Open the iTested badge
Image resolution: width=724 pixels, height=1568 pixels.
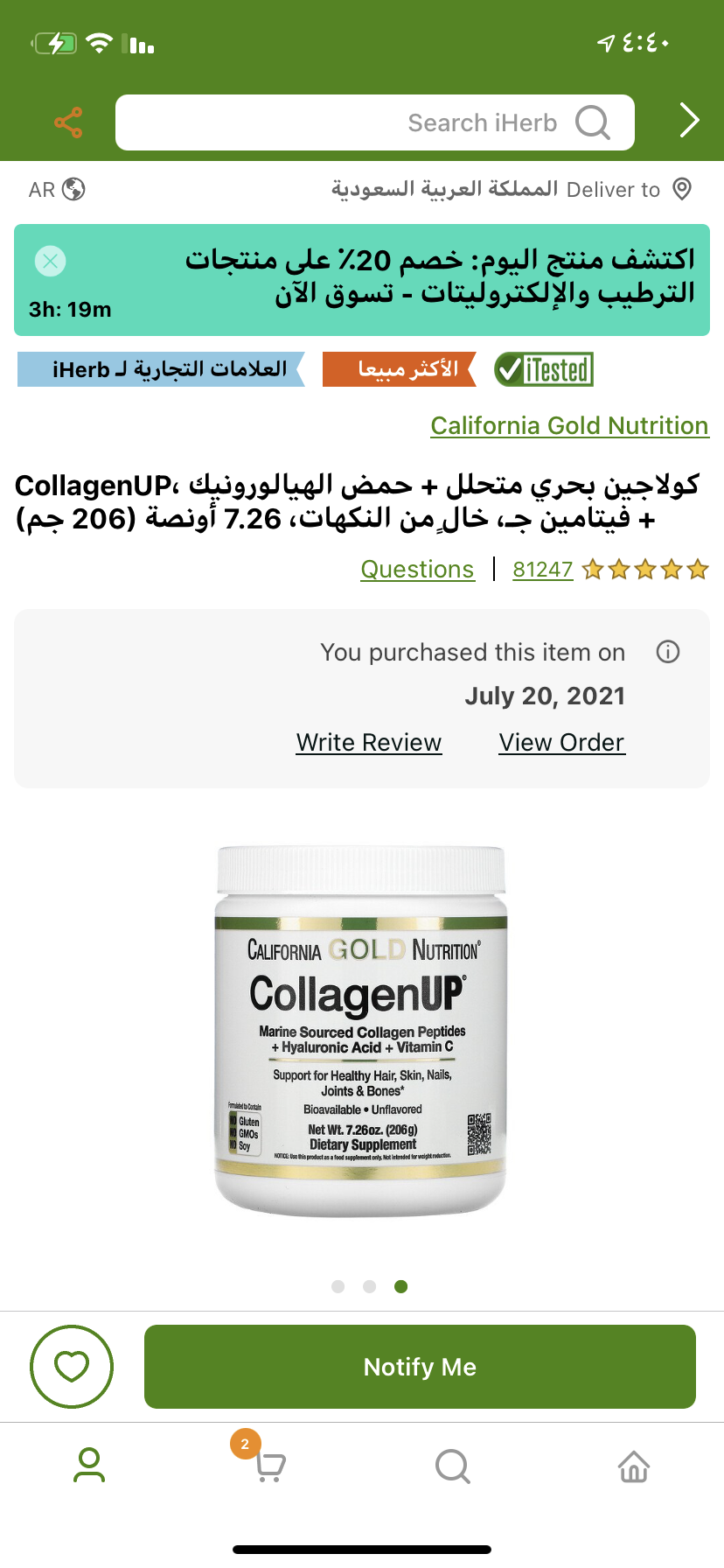[x=544, y=369]
